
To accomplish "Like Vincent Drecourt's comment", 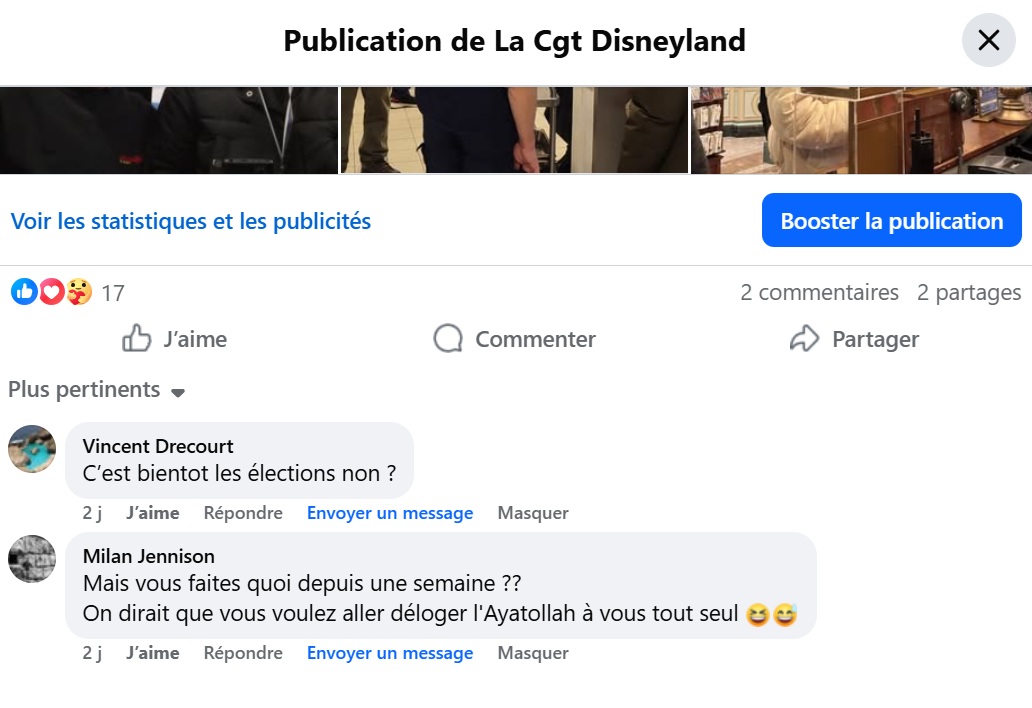I will (153, 513).
